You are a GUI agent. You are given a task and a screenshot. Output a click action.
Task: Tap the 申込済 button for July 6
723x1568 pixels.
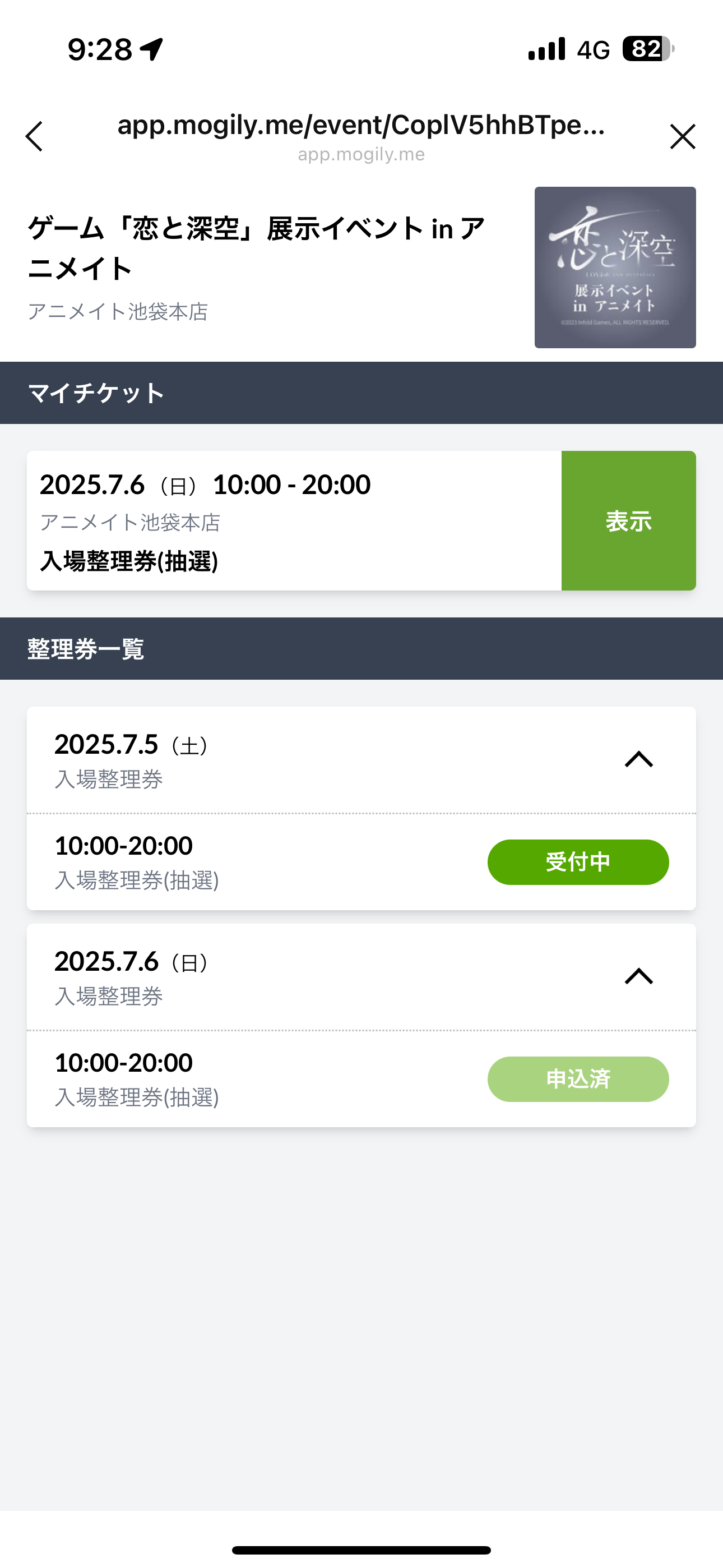[577, 1079]
